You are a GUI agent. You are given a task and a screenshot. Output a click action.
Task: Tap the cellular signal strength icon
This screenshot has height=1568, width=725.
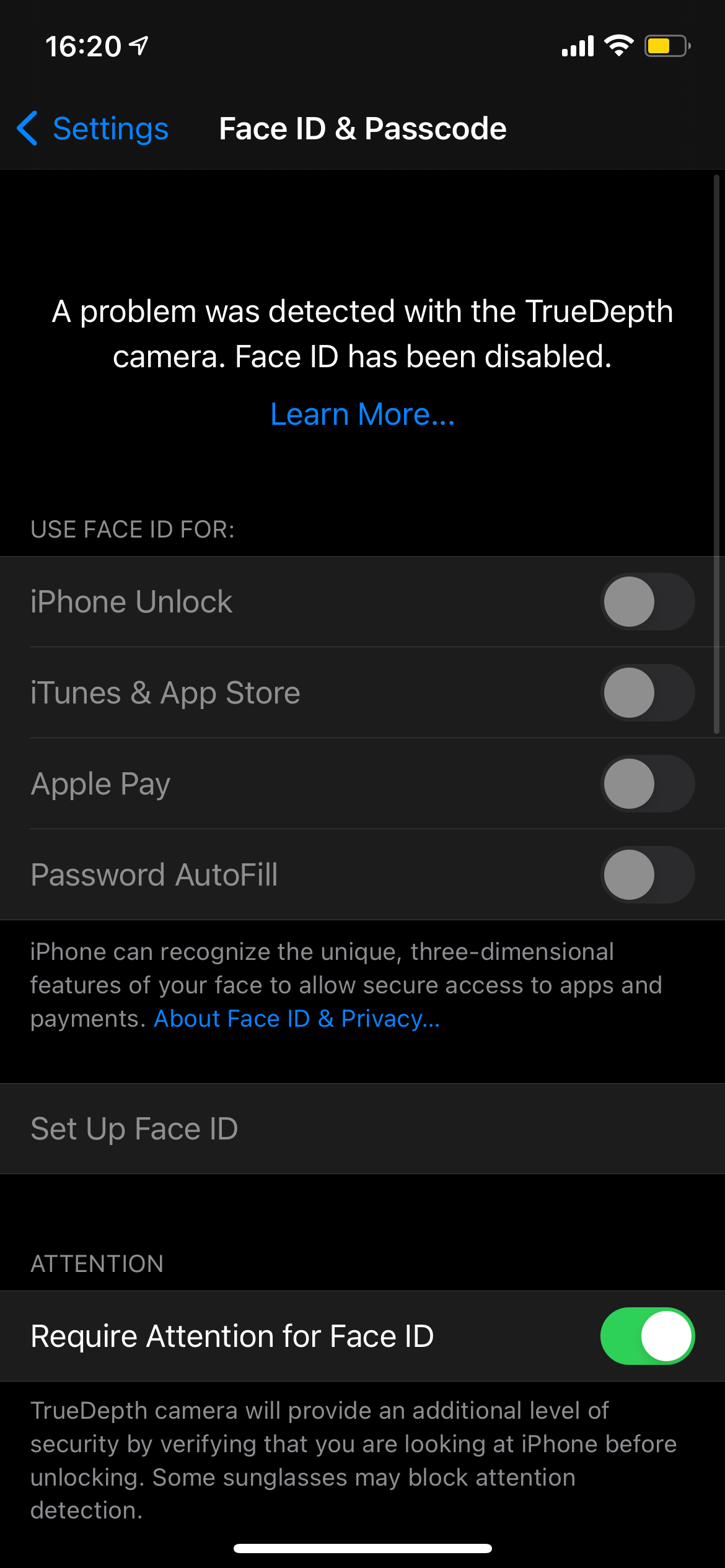(x=576, y=45)
